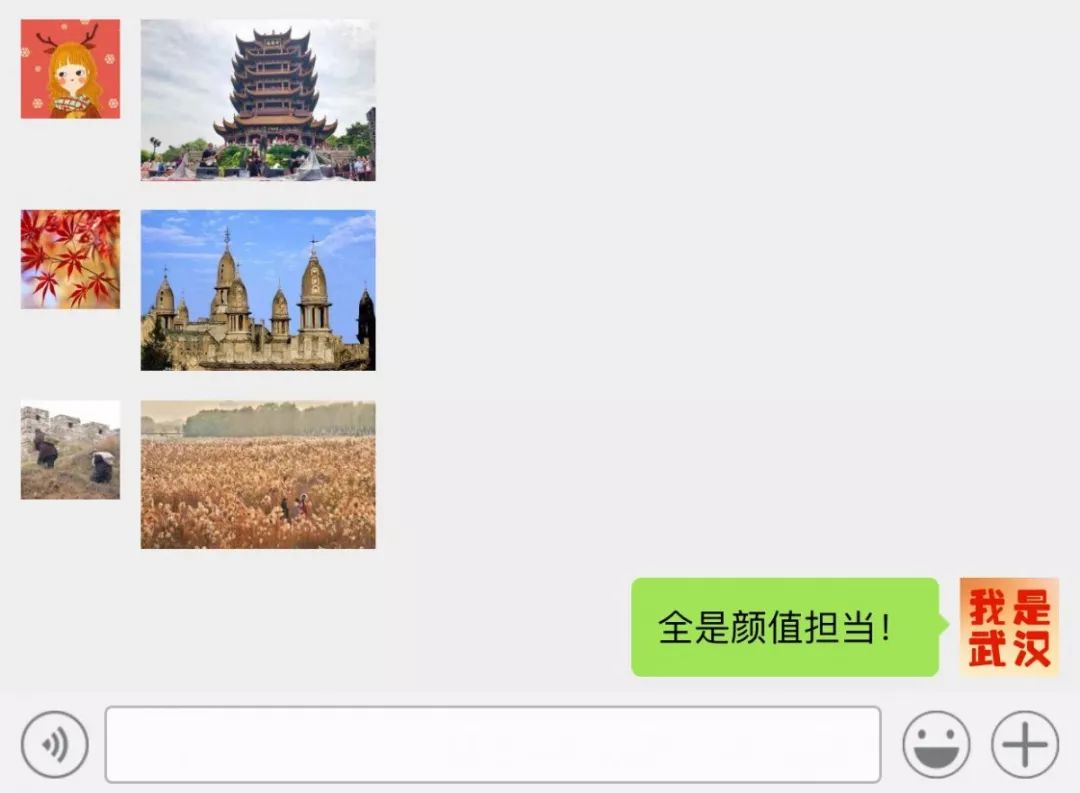
Task: Open the plus attachments menu
Action: click(1025, 745)
